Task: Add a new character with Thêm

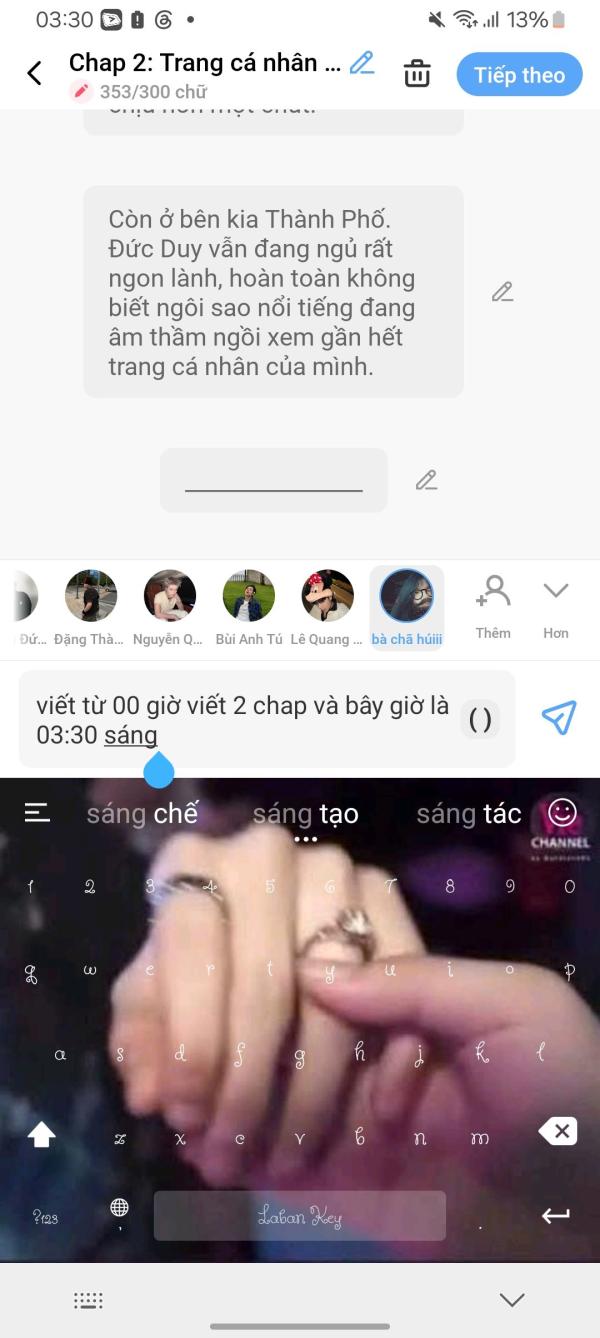Action: [493, 607]
